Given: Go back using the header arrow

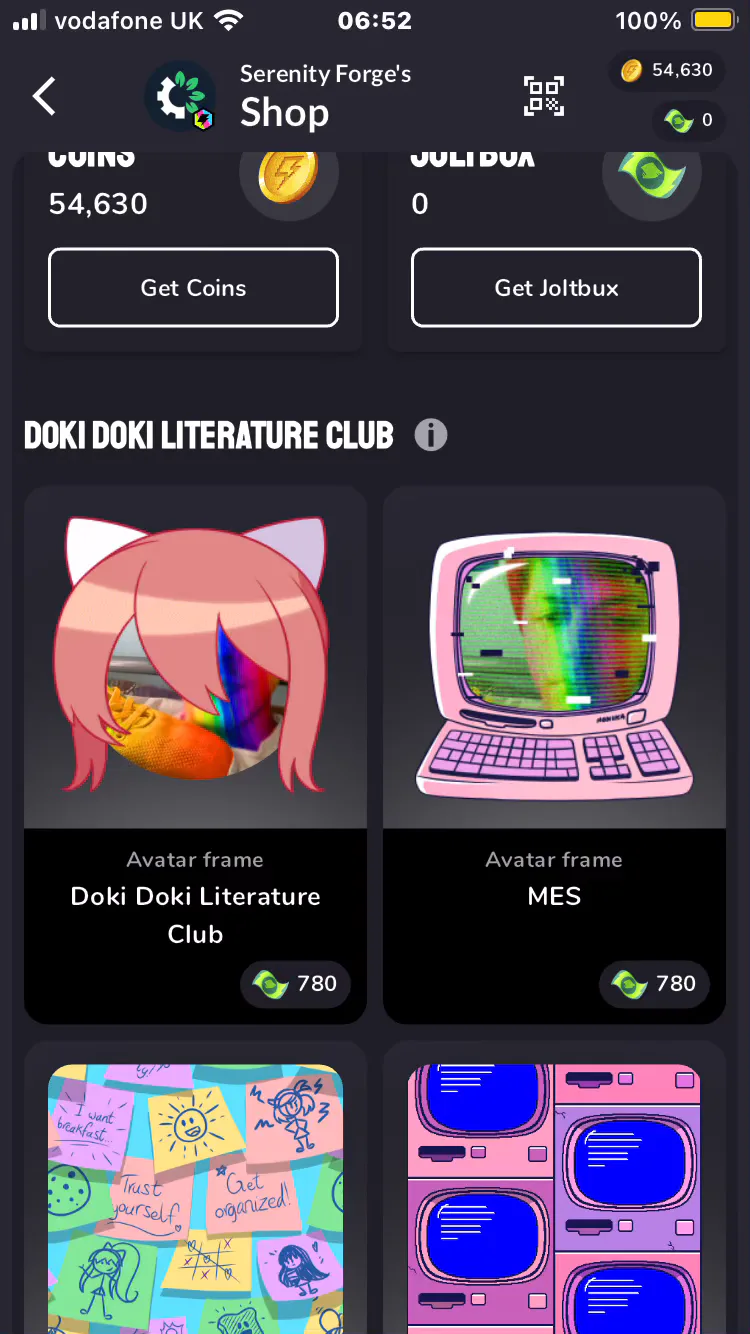Looking at the screenshot, I should (x=44, y=96).
